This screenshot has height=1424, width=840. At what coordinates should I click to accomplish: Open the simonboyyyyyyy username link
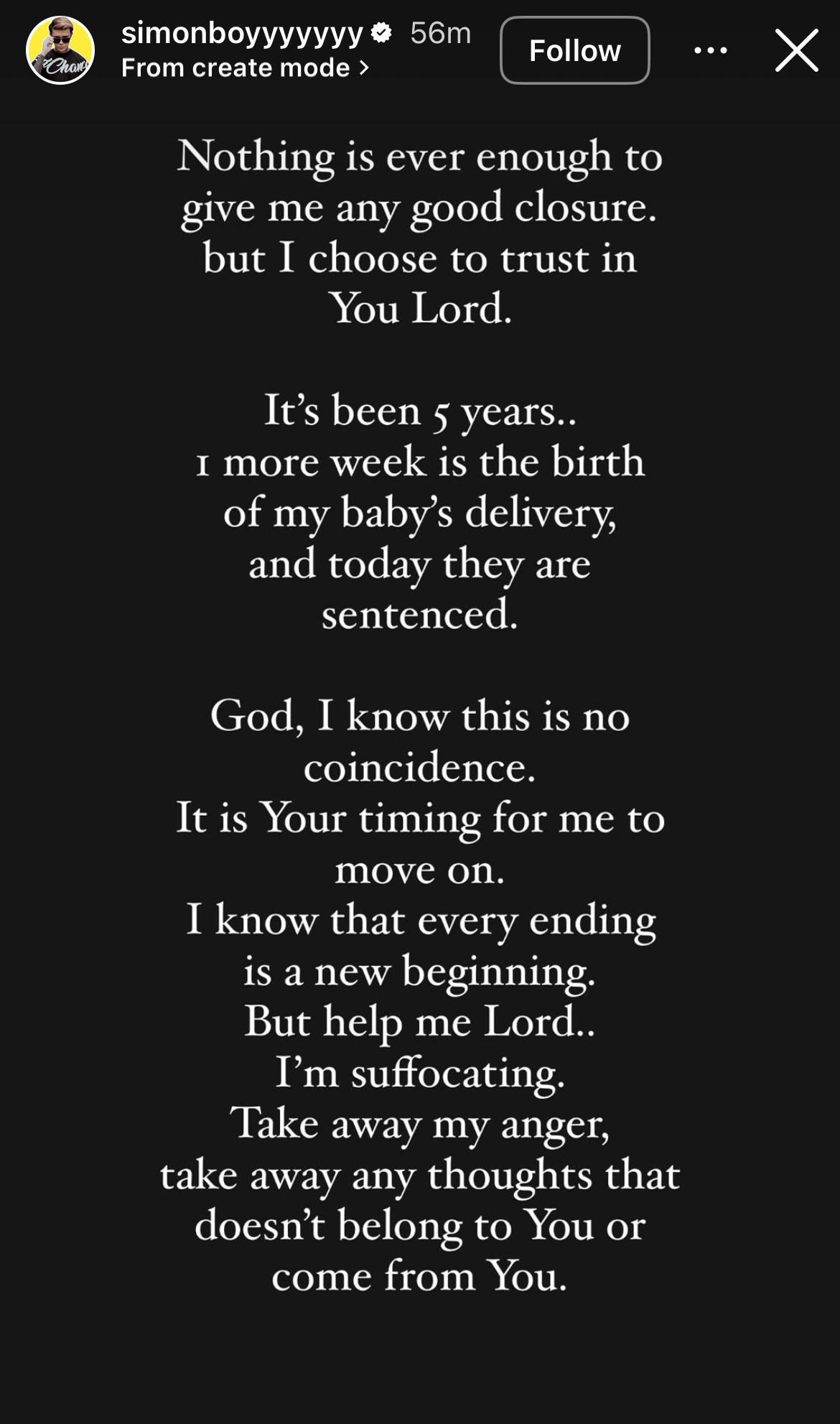click(x=242, y=33)
